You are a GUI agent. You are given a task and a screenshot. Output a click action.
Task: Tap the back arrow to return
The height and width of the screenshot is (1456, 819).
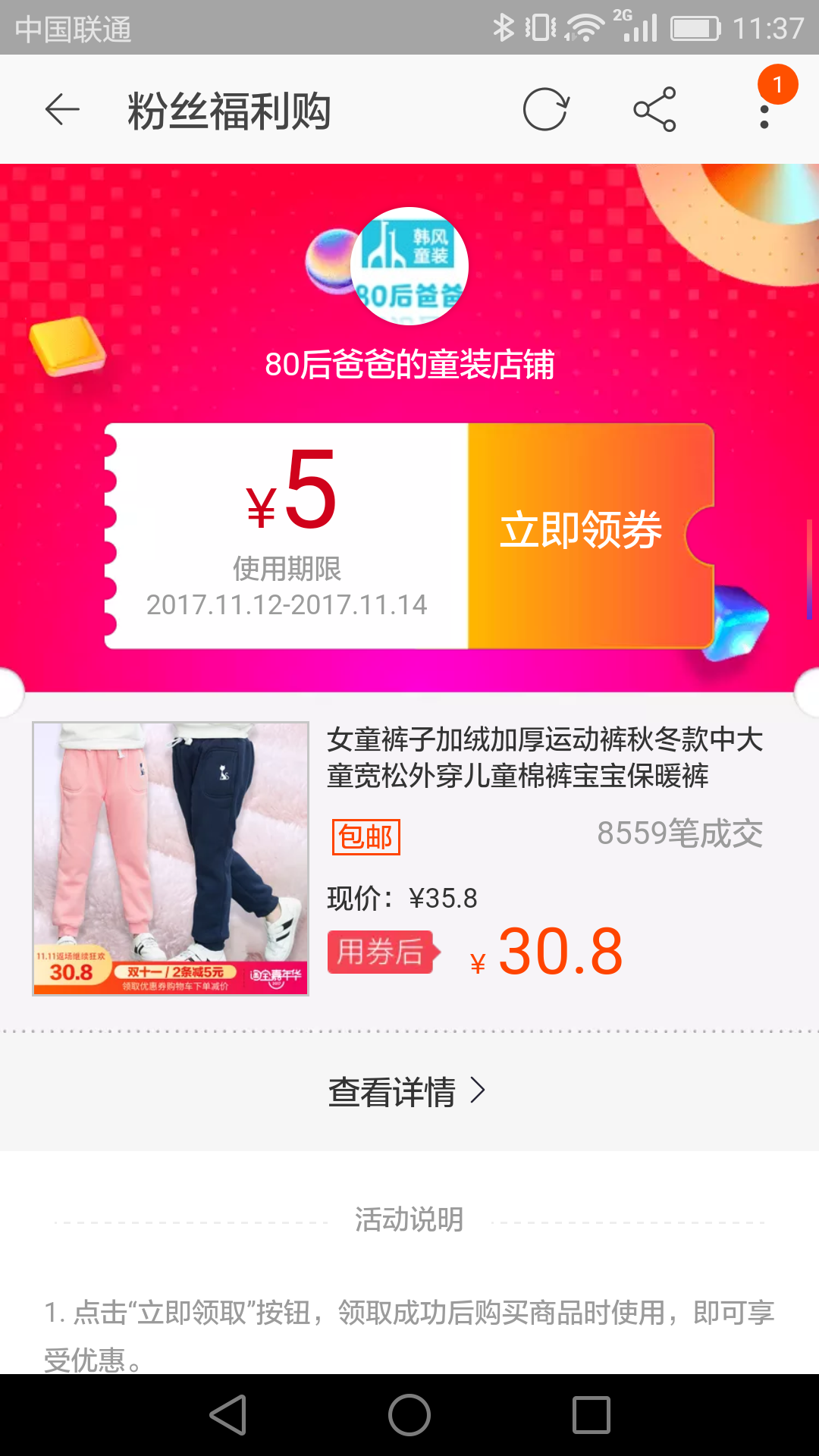[x=61, y=108]
